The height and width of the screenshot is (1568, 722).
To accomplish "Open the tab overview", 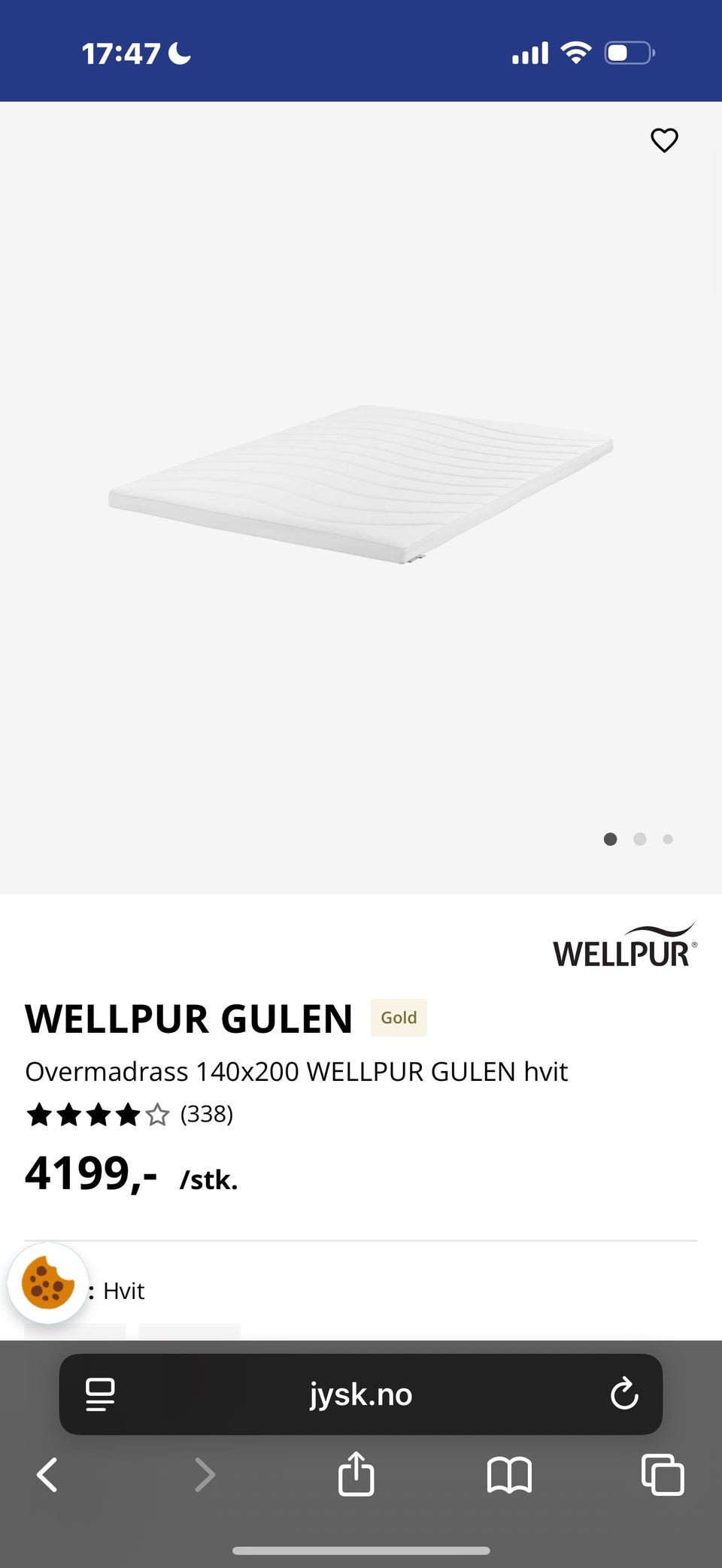I will [x=661, y=1475].
